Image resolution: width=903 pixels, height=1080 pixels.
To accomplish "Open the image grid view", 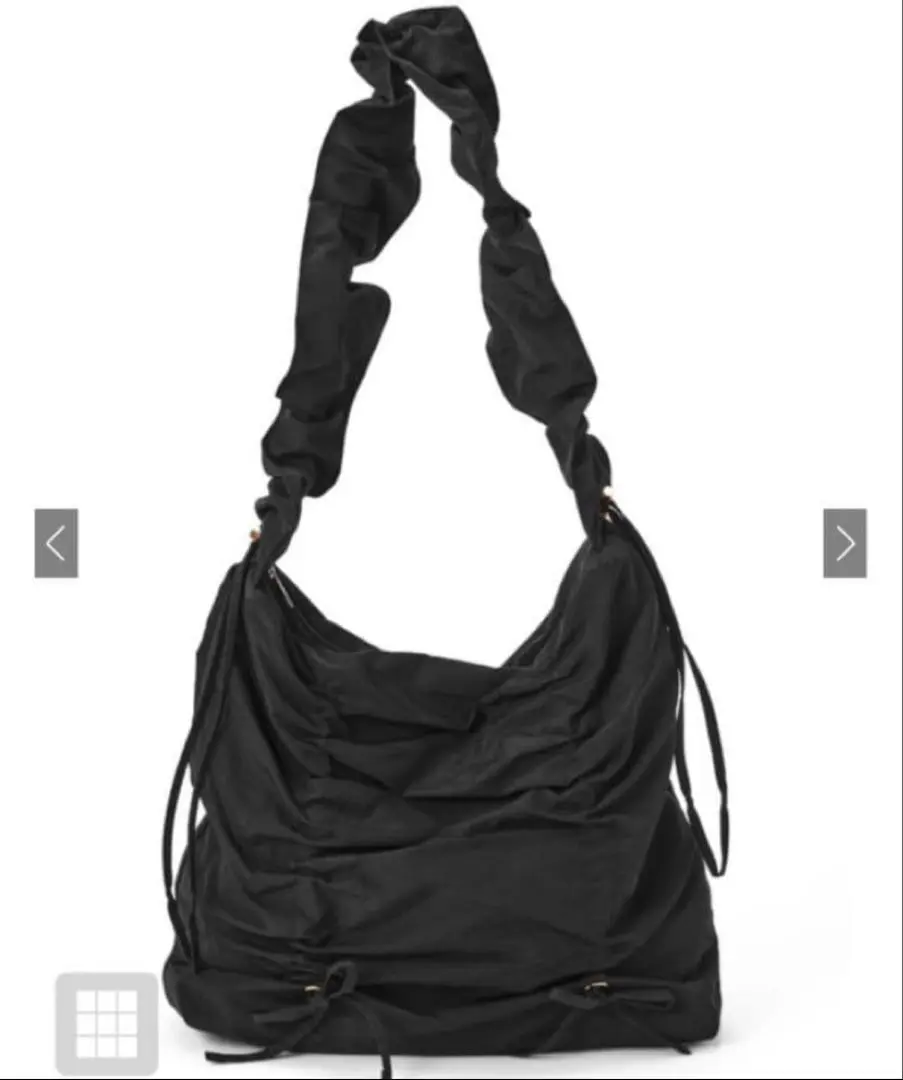I will pyautogui.click(x=106, y=1022).
